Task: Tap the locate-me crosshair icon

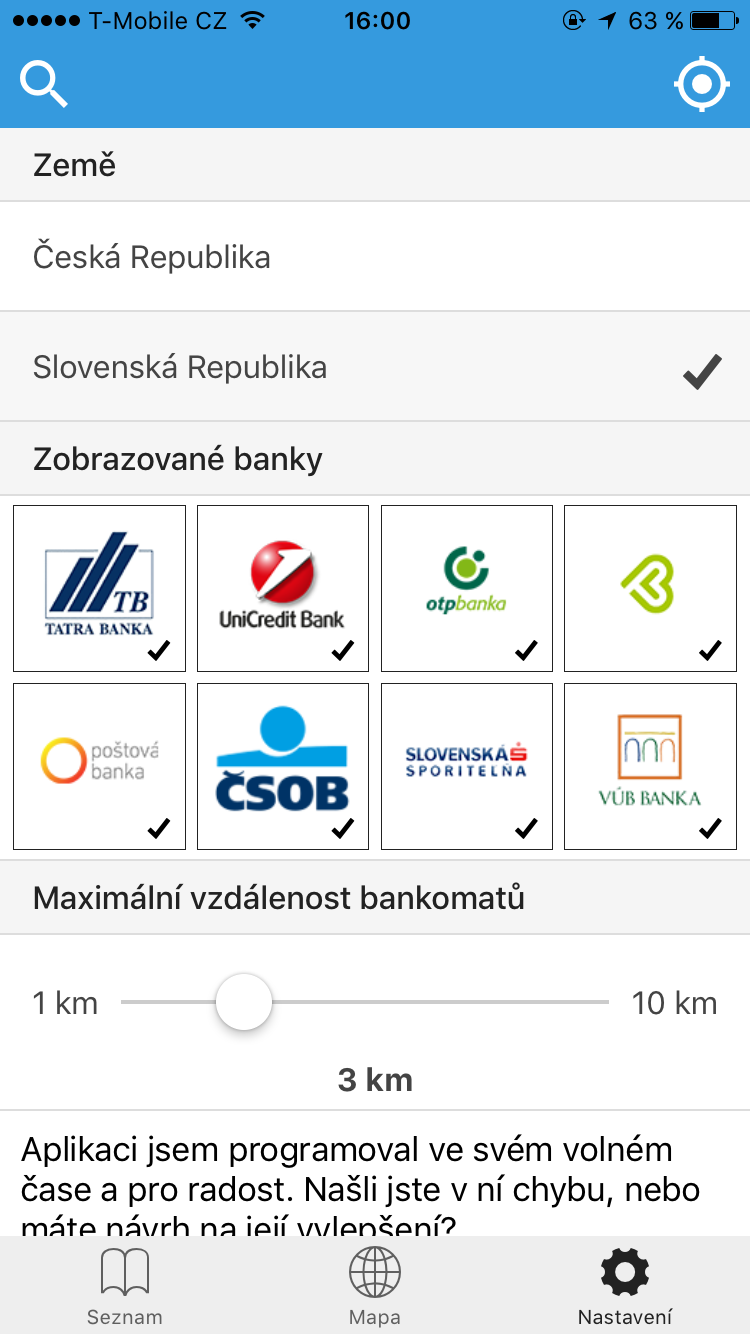Action: 701,85
